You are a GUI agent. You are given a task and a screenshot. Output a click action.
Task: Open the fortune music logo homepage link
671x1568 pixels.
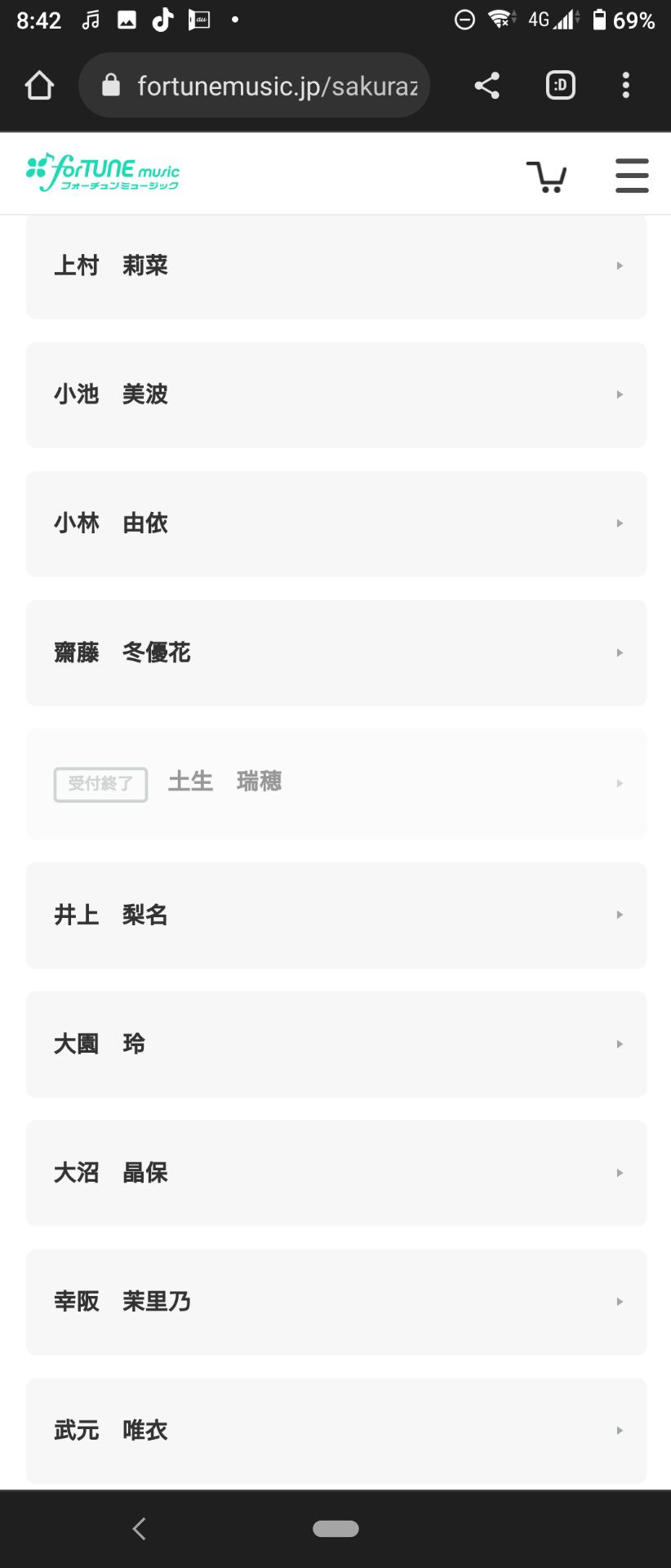tap(103, 173)
